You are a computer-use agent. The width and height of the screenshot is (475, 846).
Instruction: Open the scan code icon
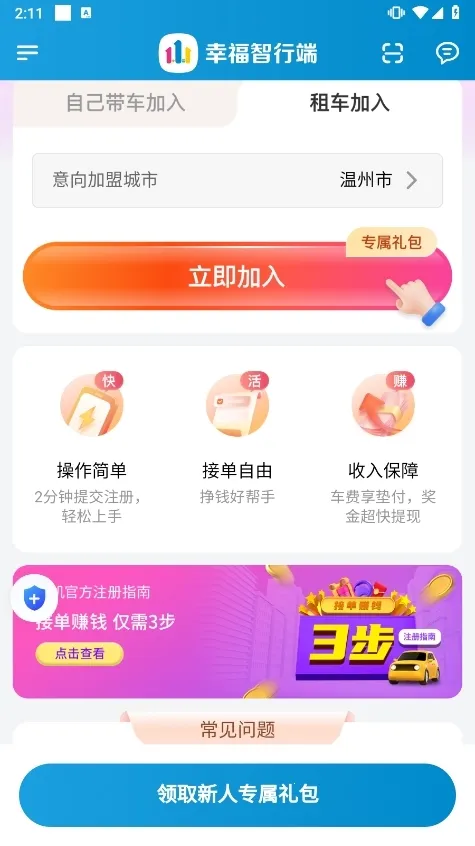pyautogui.click(x=392, y=53)
